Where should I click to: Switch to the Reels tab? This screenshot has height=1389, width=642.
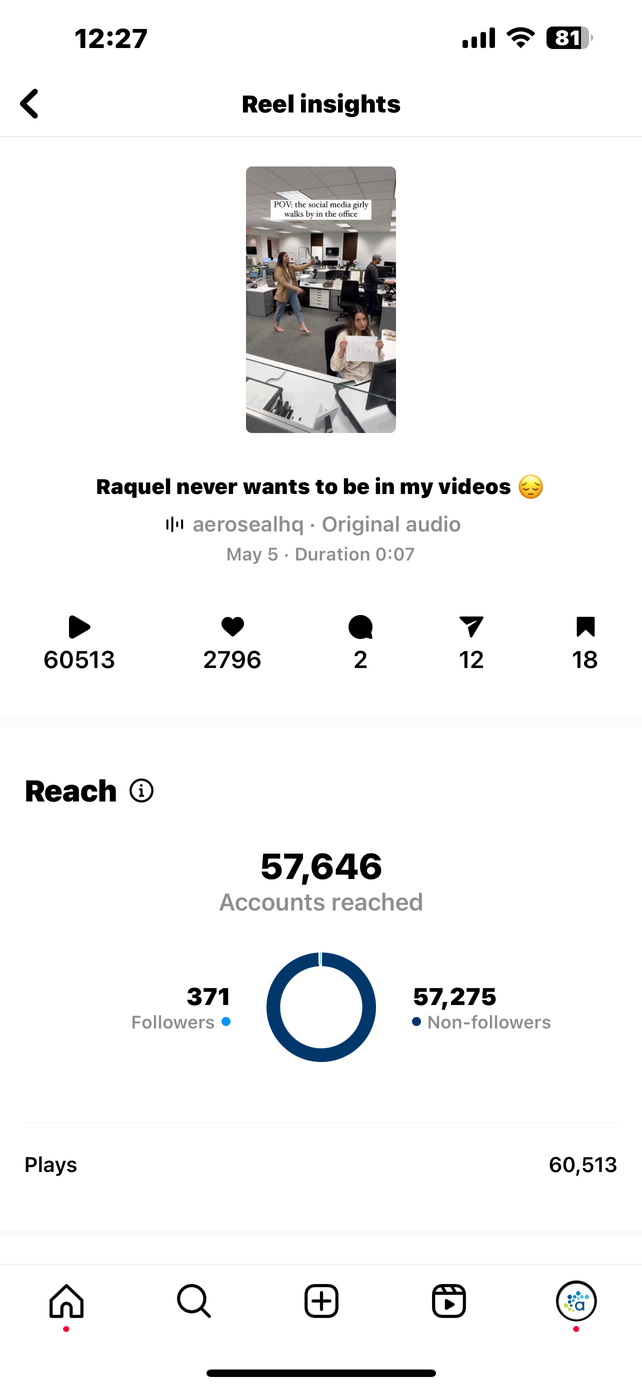click(x=449, y=1301)
